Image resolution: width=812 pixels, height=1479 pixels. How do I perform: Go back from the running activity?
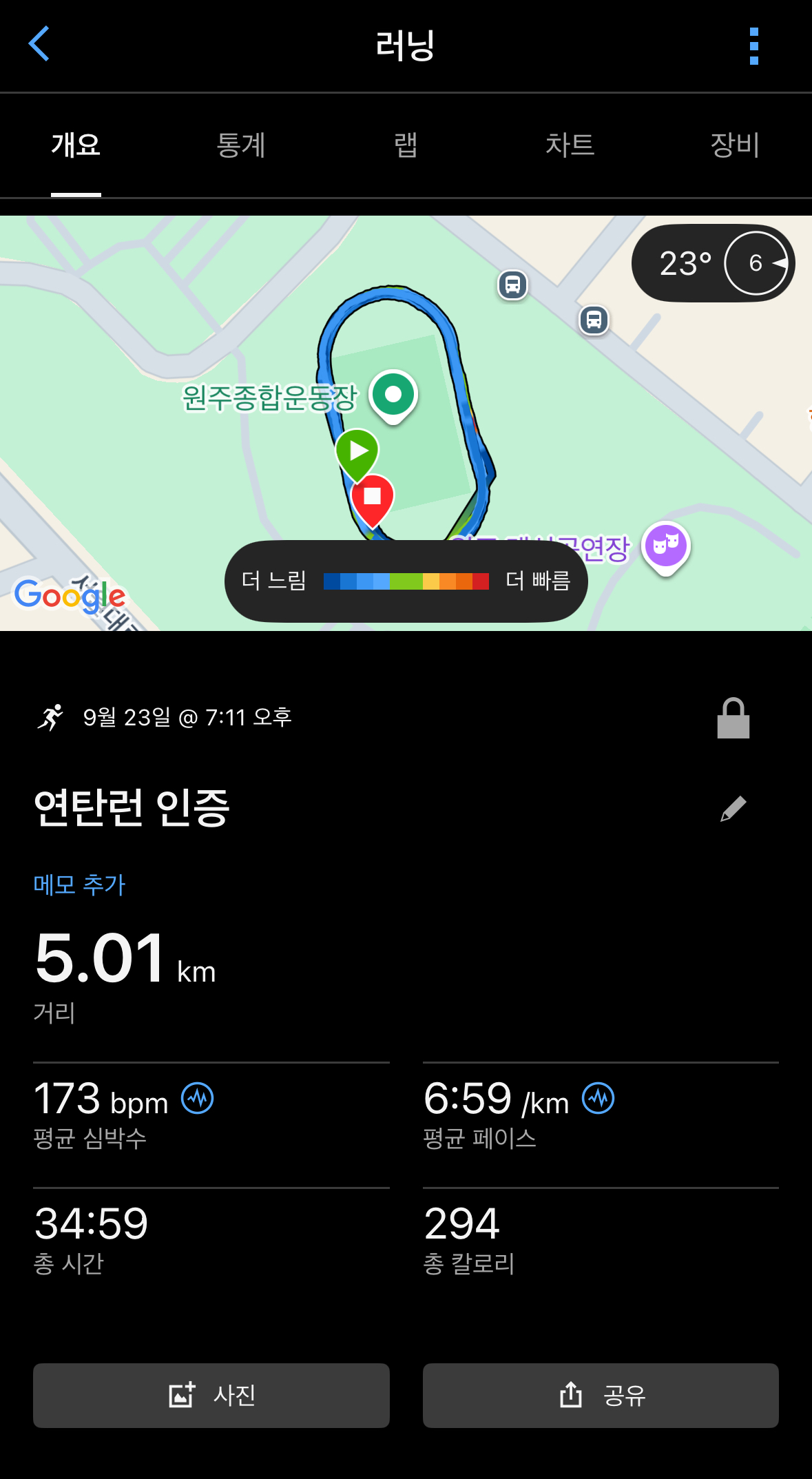(39, 44)
